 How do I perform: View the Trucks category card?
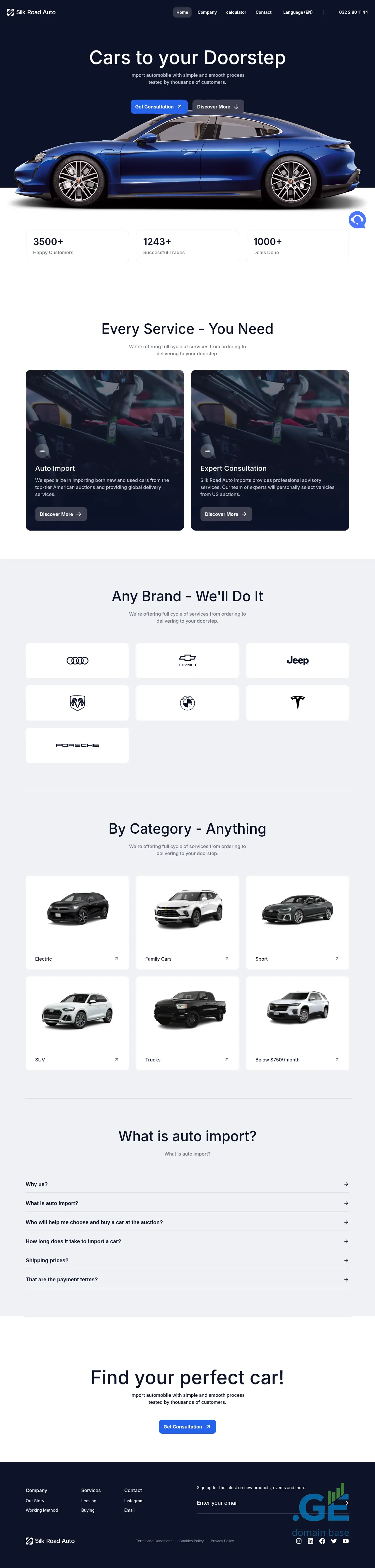tap(187, 1023)
